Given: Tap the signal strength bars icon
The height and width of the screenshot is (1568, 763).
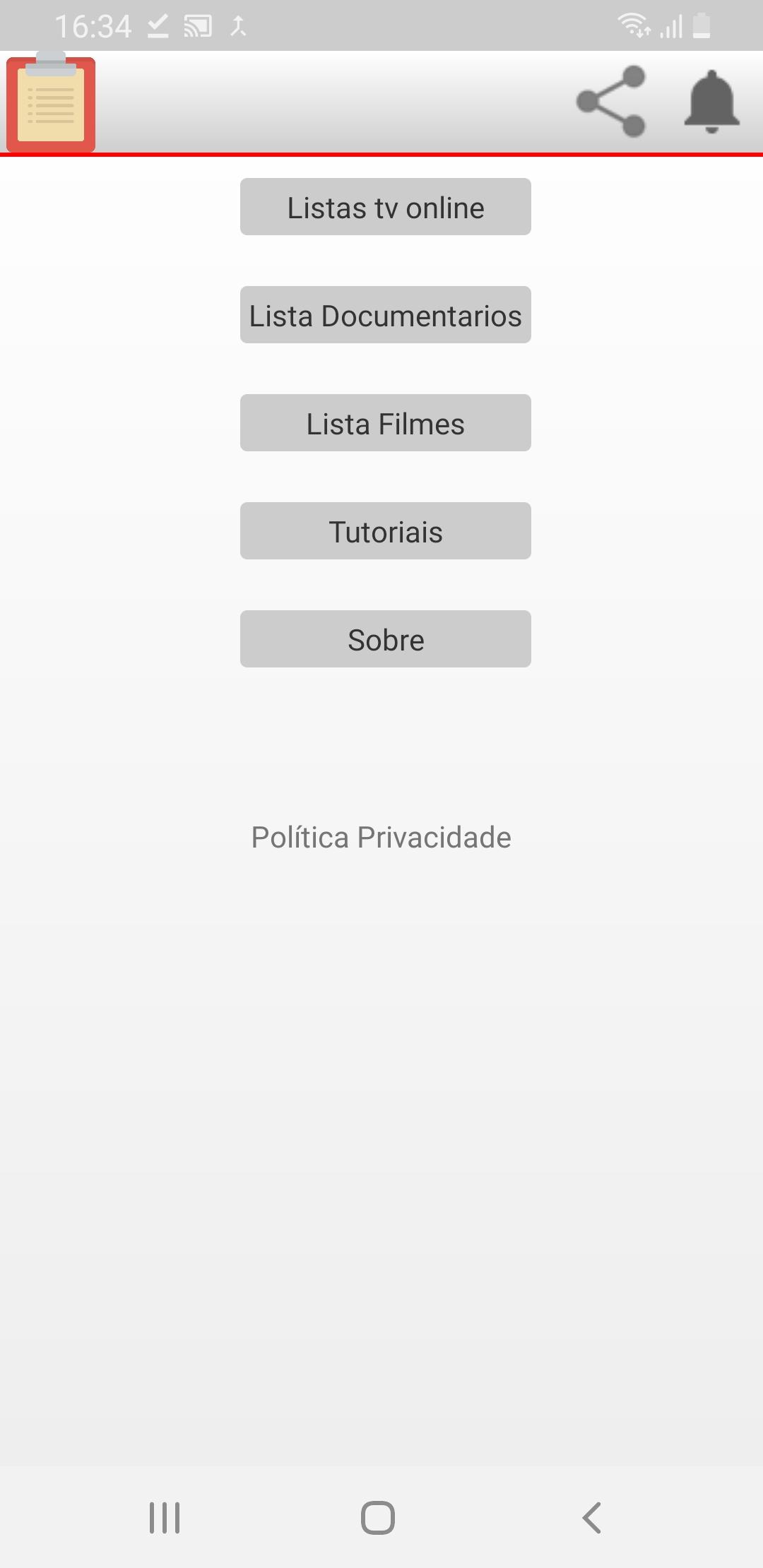Looking at the screenshot, I should pos(670,25).
